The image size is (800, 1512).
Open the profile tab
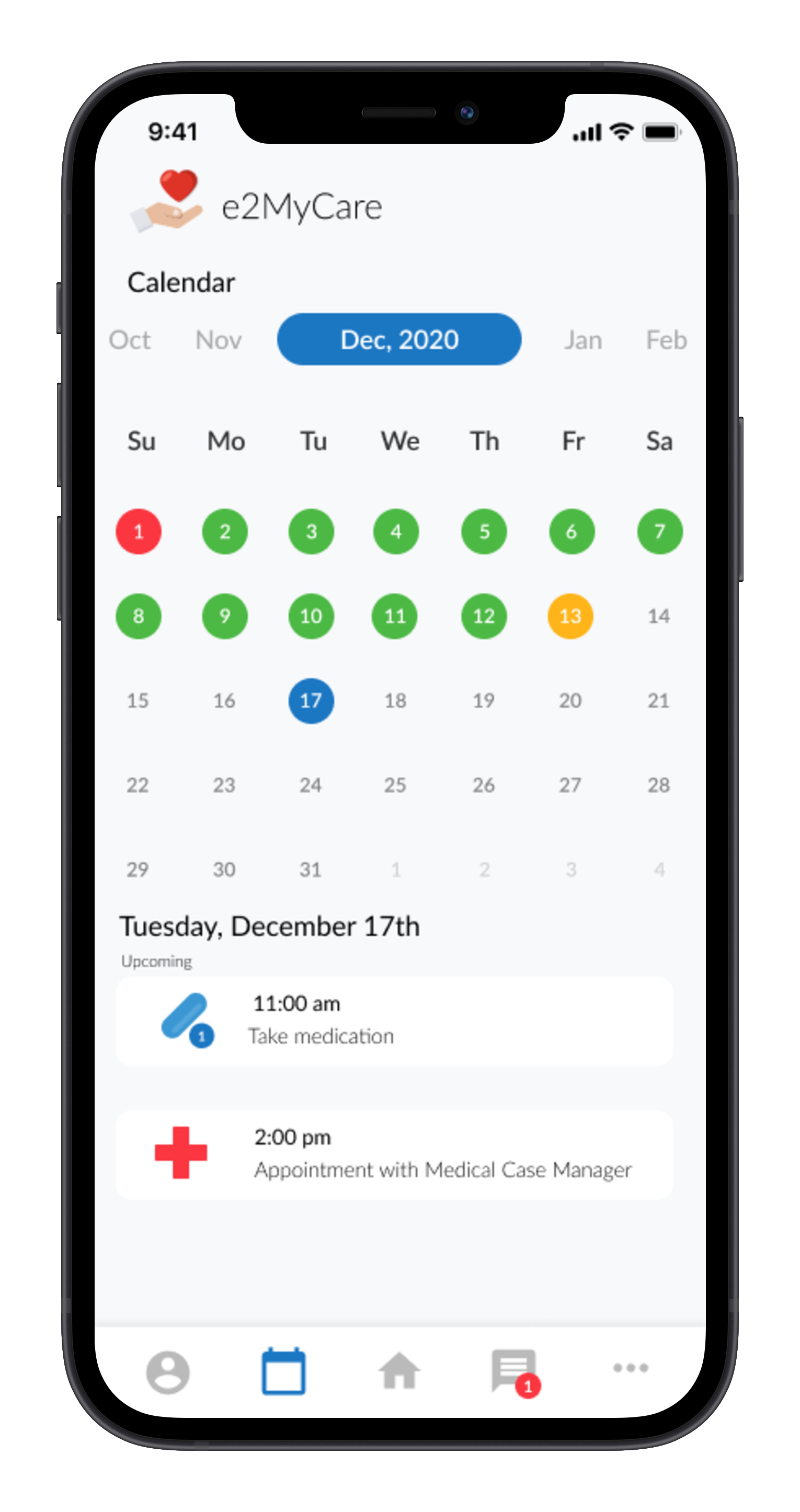(167, 1372)
